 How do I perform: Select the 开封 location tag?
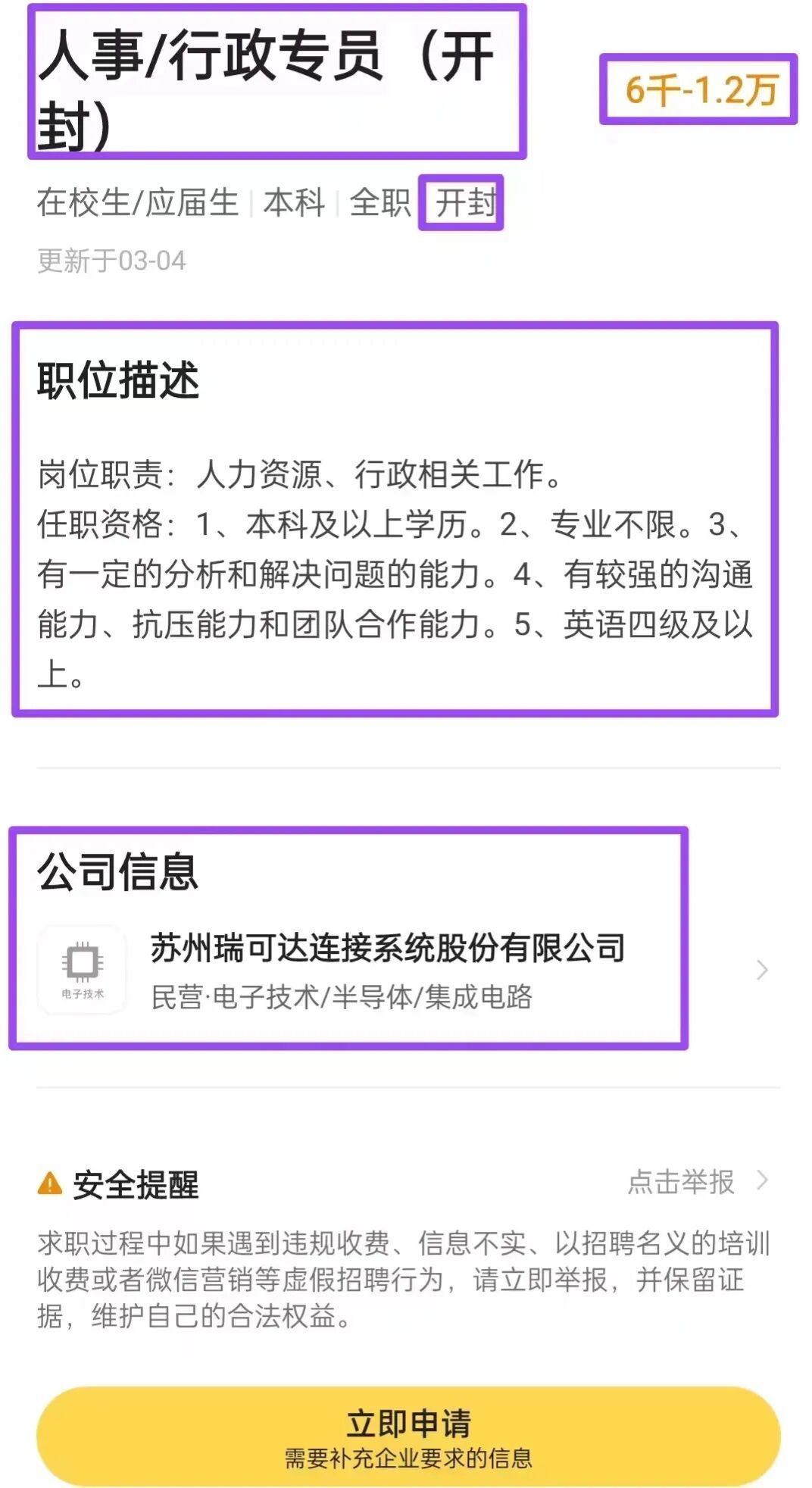464,202
